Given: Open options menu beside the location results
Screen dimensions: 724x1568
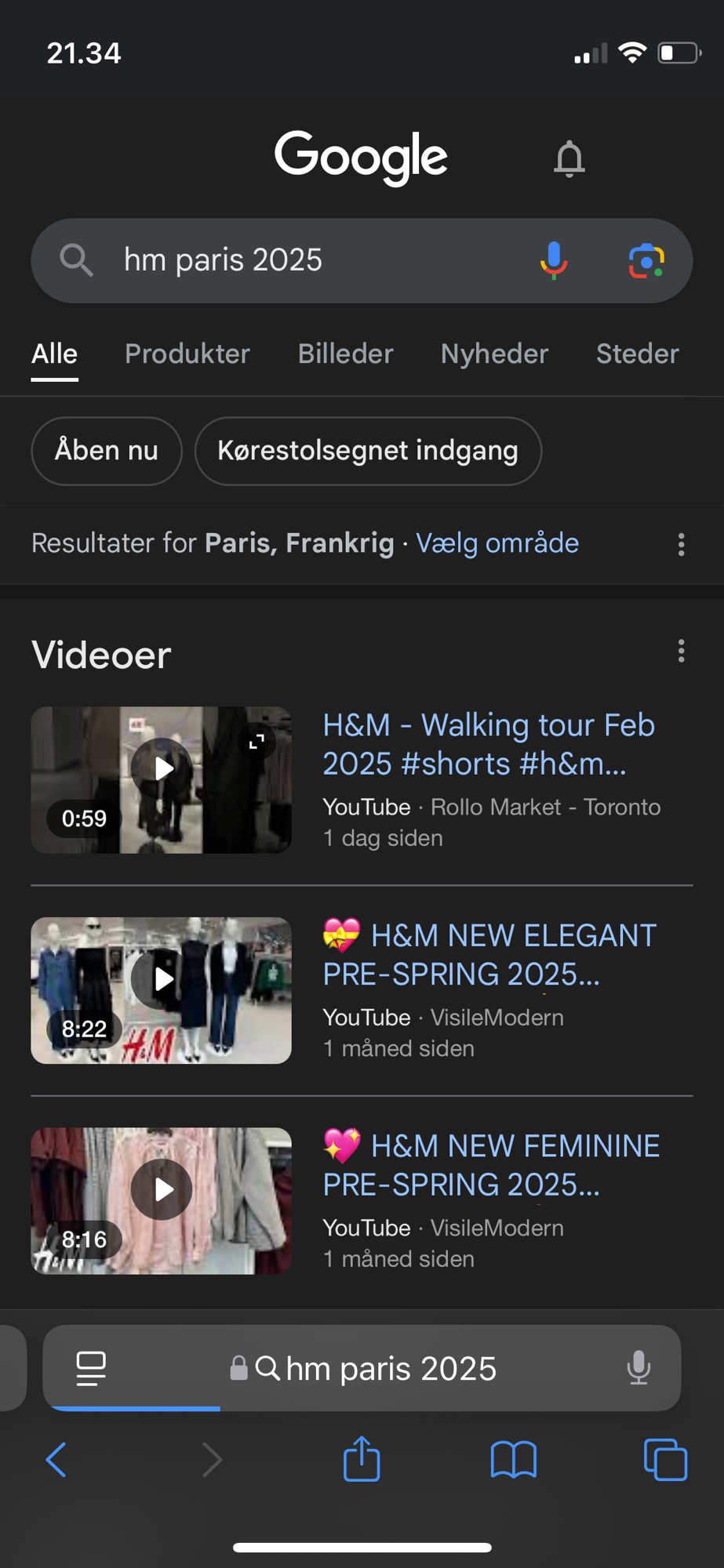Looking at the screenshot, I should (x=681, y=544).
